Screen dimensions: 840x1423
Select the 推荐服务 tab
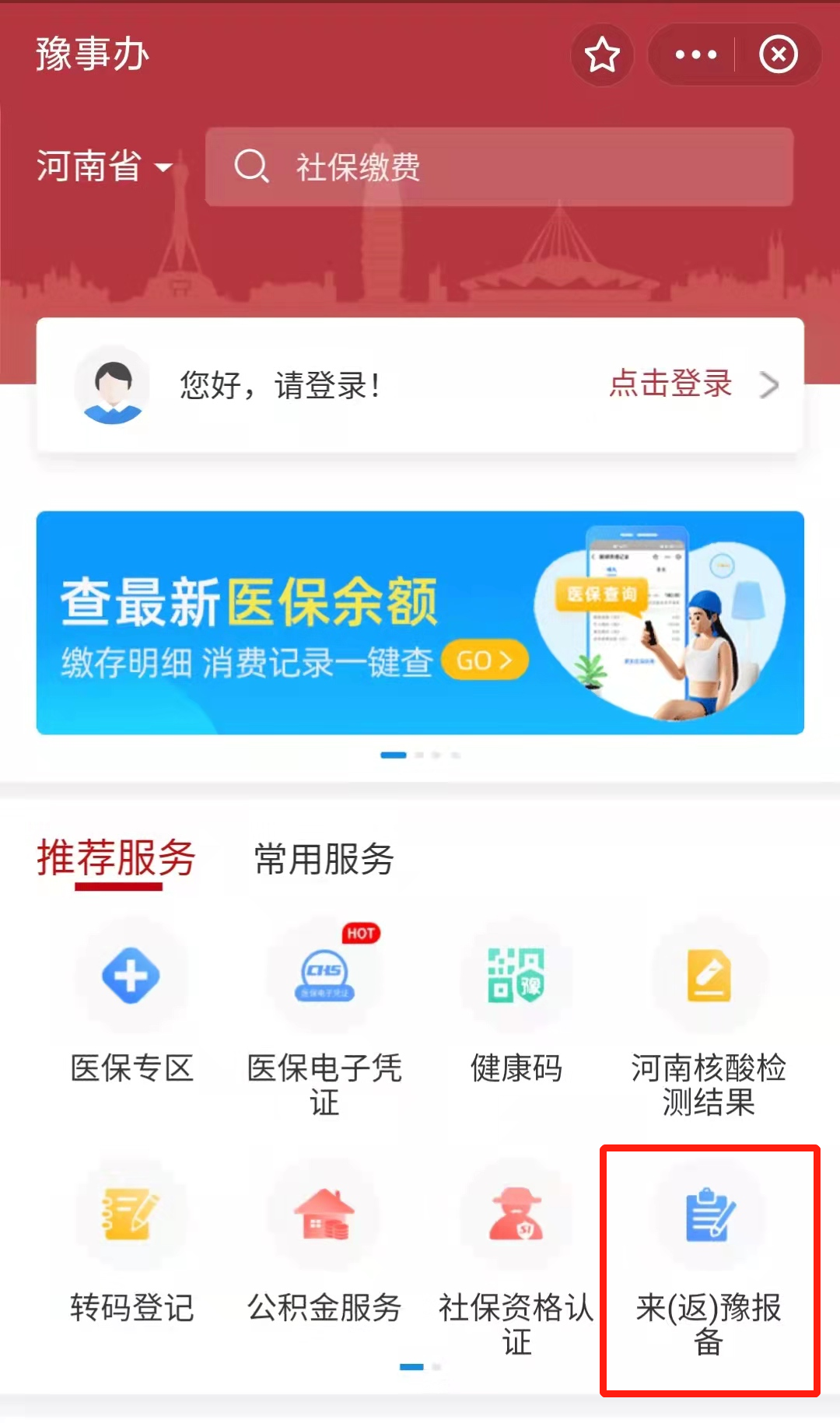pos(117,859)
